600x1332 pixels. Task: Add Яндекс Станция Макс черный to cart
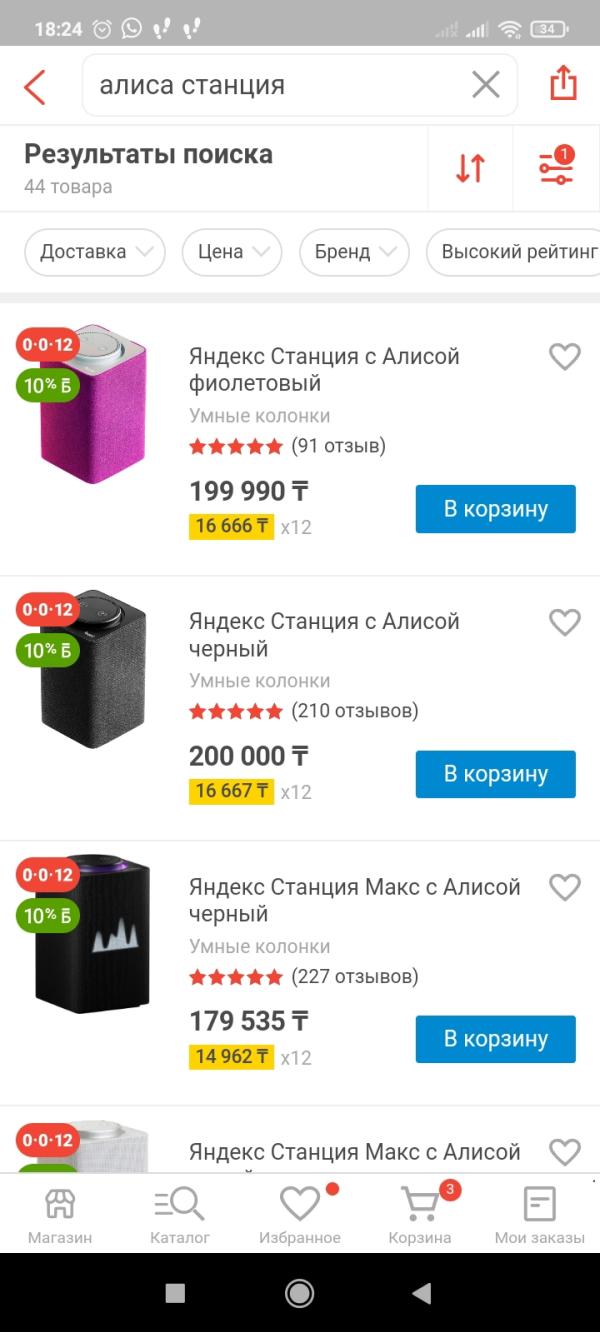click(495, 1039)
